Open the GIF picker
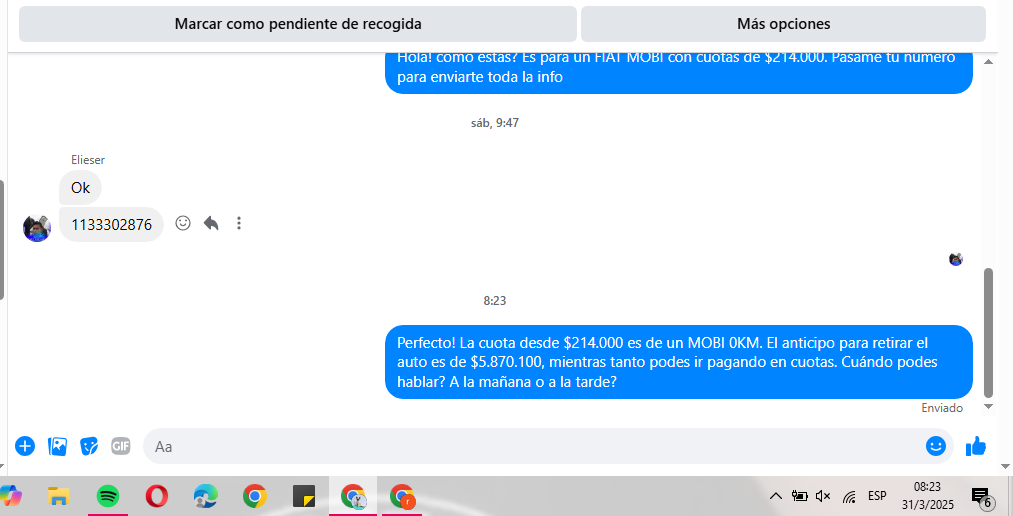1013x516 pixels. tap(121, 446)
